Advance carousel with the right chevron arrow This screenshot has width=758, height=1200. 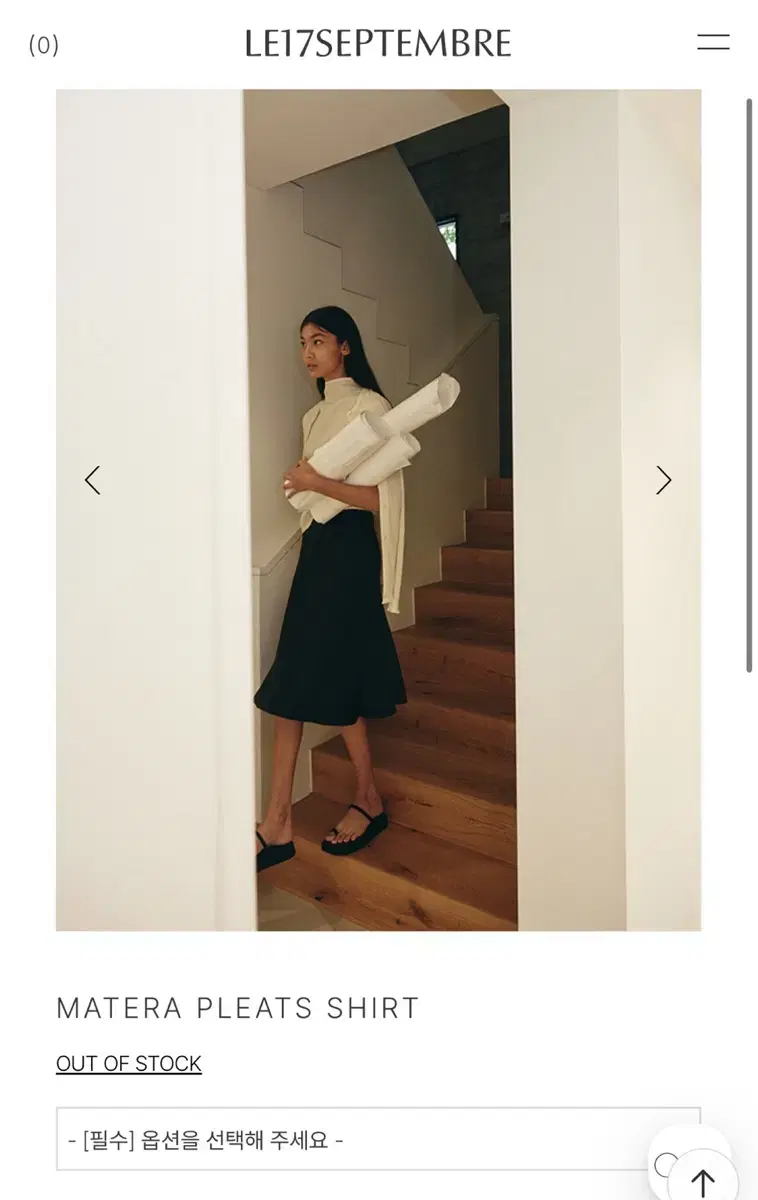coord(663,480)
